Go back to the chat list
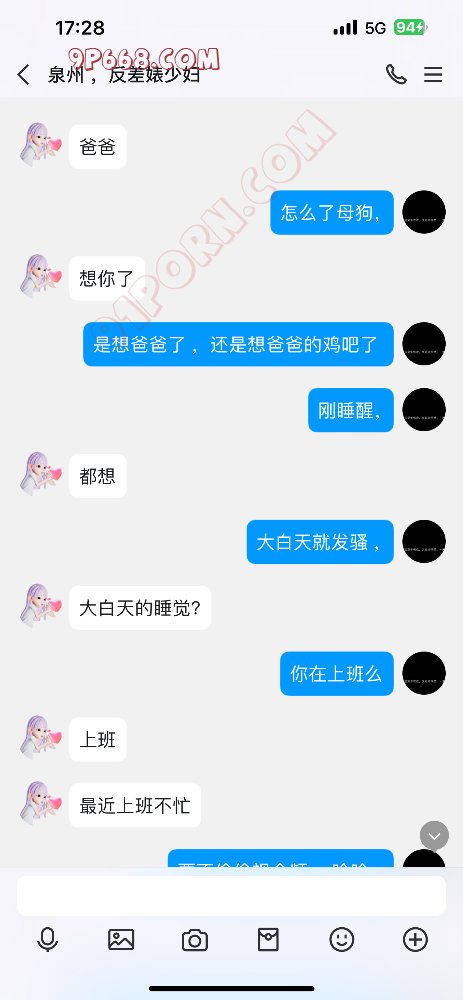 [24, 75]
